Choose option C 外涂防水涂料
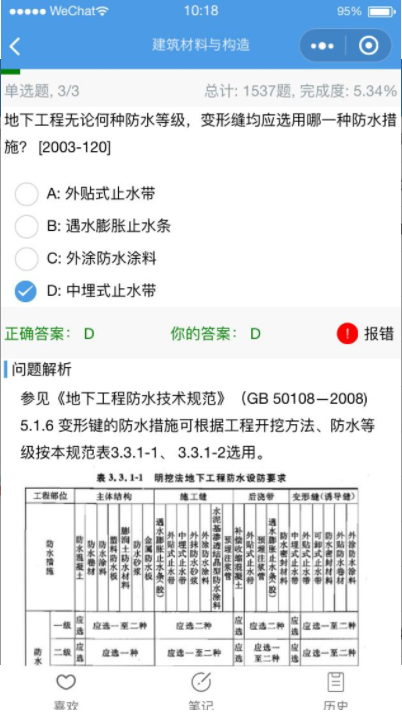This screenshot has width=402, height=718. (86, 259)
